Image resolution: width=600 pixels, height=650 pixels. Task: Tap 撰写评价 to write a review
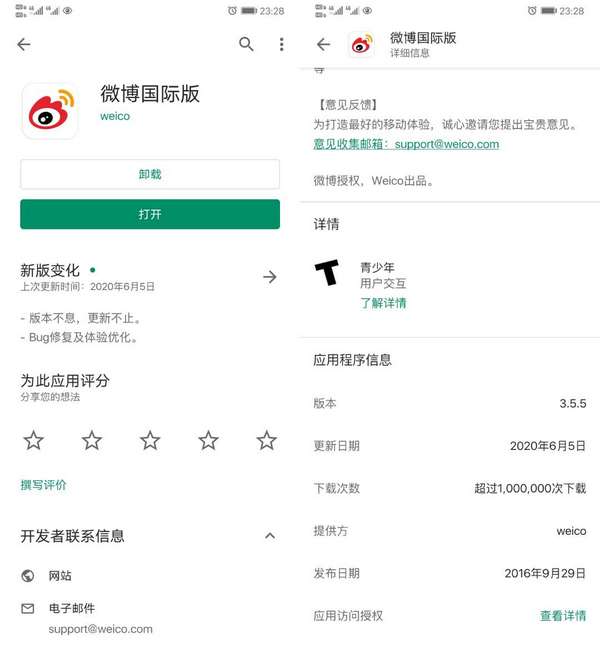pos(44,485)
